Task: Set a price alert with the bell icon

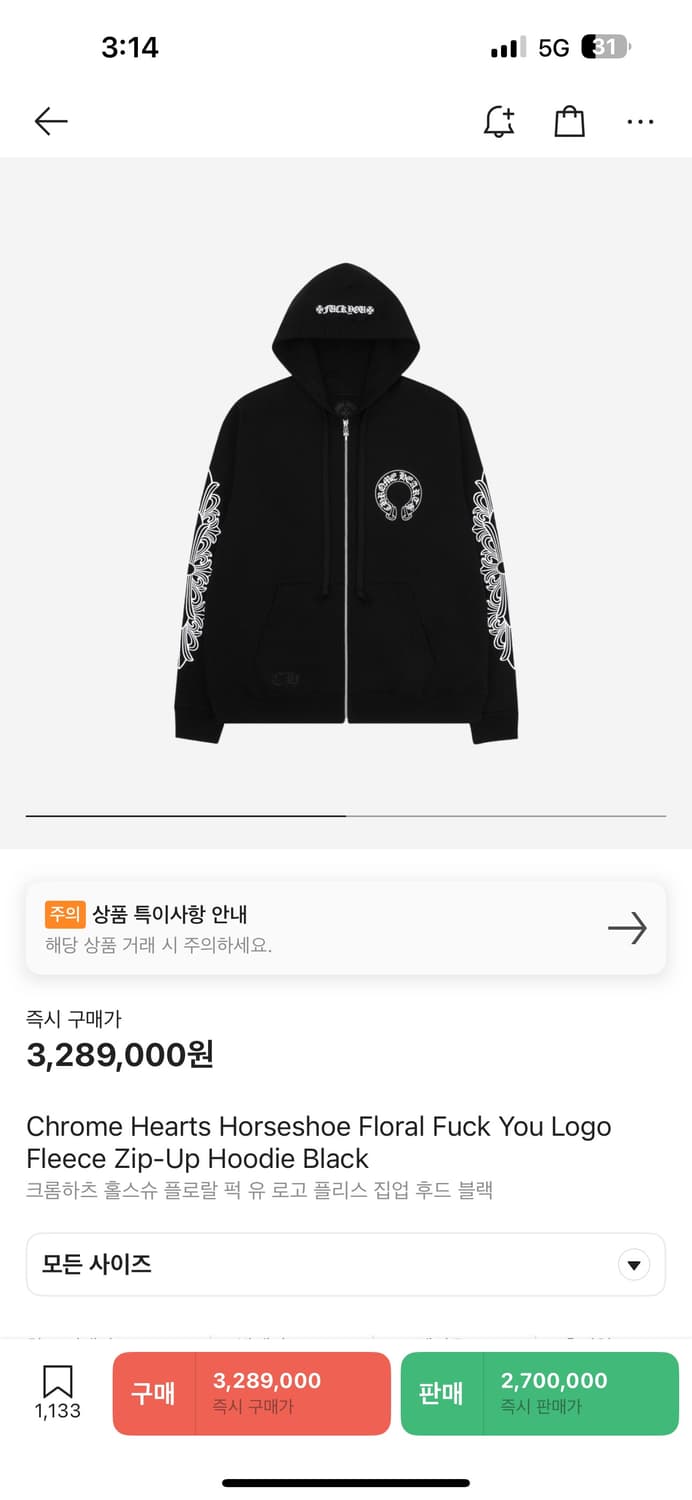Action: coord(498,122)
